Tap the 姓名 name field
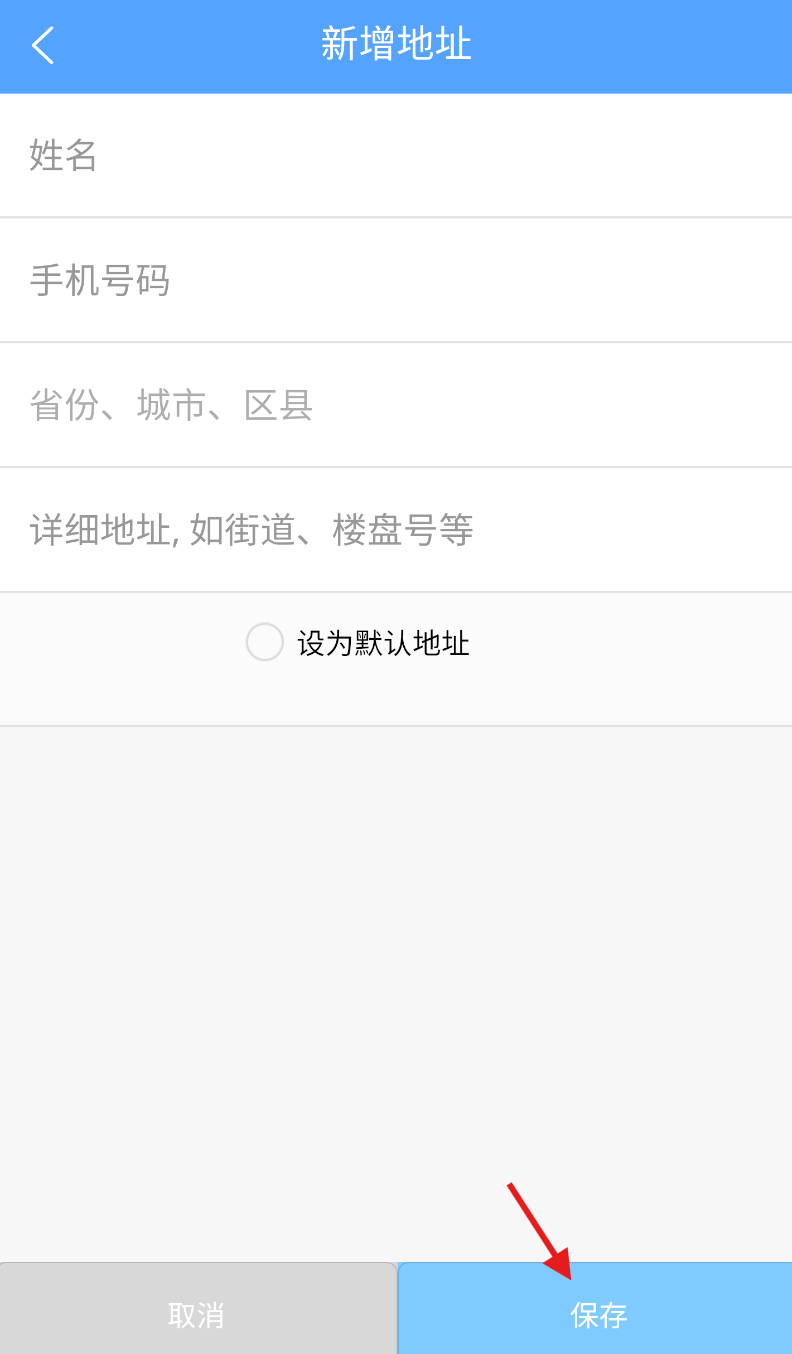The image size is (792, 1354). [x=396, y=155]
